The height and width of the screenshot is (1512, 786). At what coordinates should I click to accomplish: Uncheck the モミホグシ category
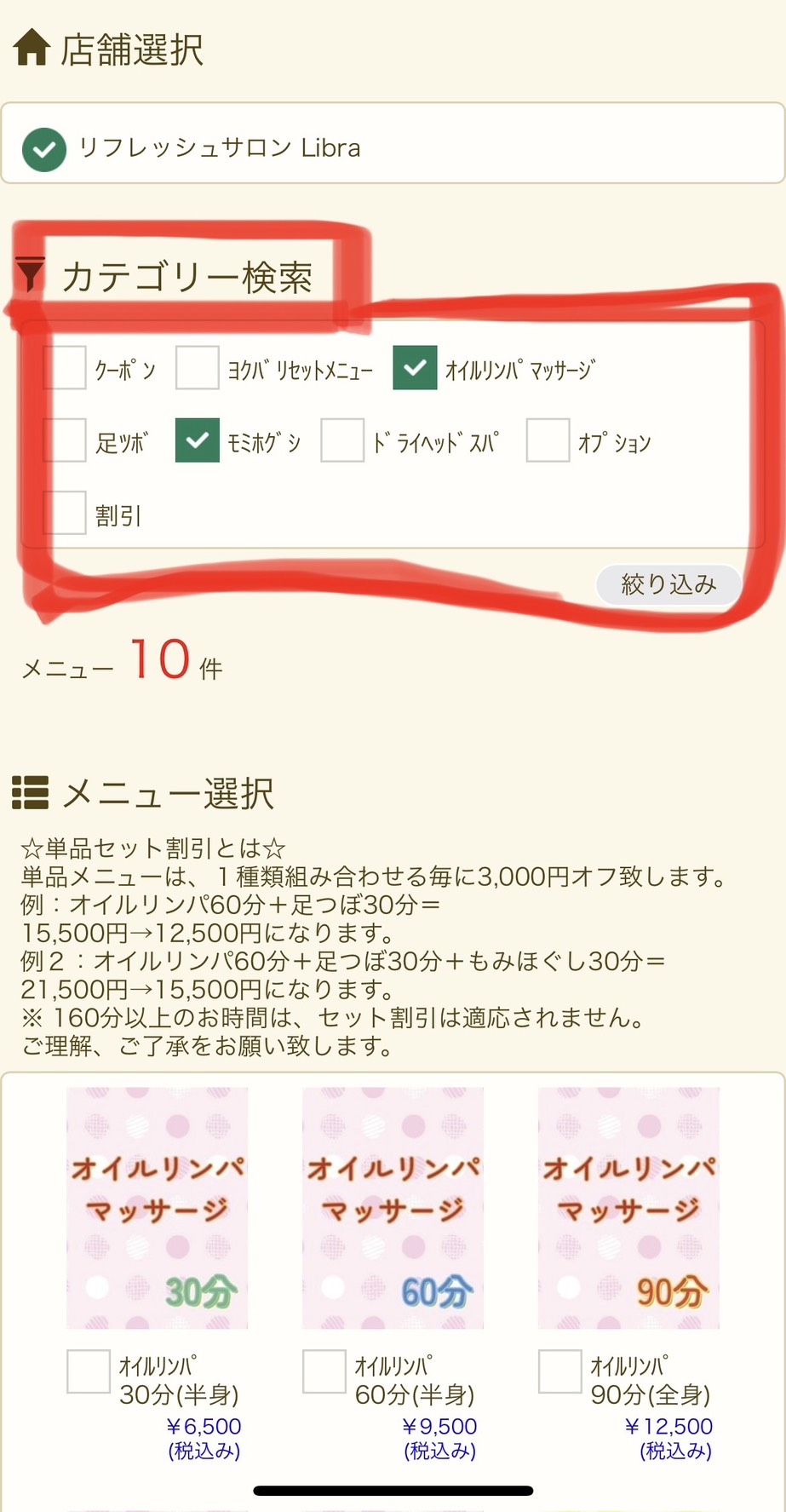198,440
